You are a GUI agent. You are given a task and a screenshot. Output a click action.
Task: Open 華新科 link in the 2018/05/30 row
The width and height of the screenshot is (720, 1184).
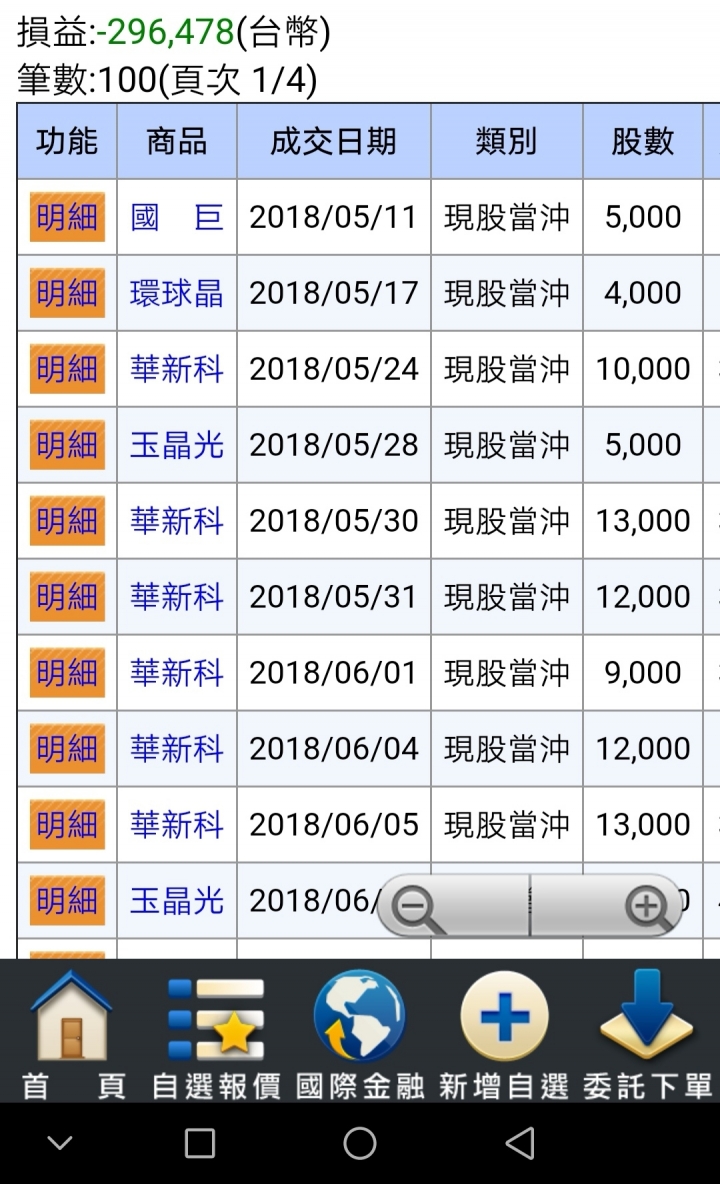tap(177, 520)
